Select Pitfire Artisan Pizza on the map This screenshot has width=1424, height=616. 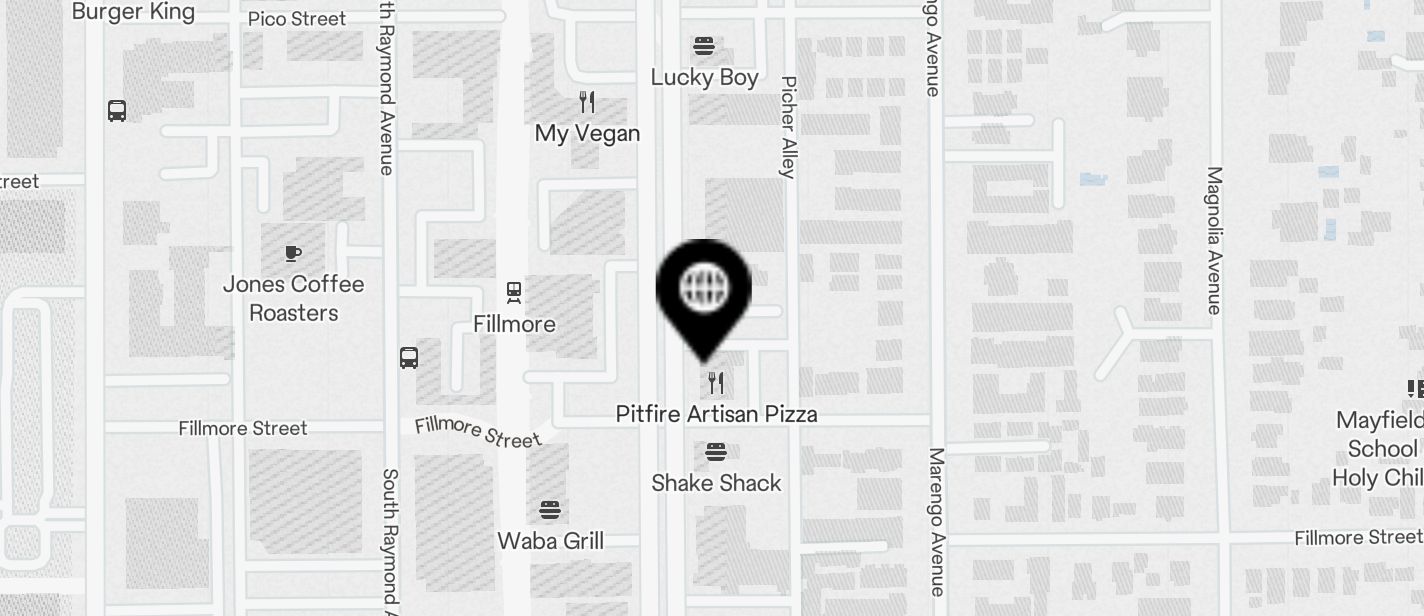pyautogui.click(x=715, y=383)
